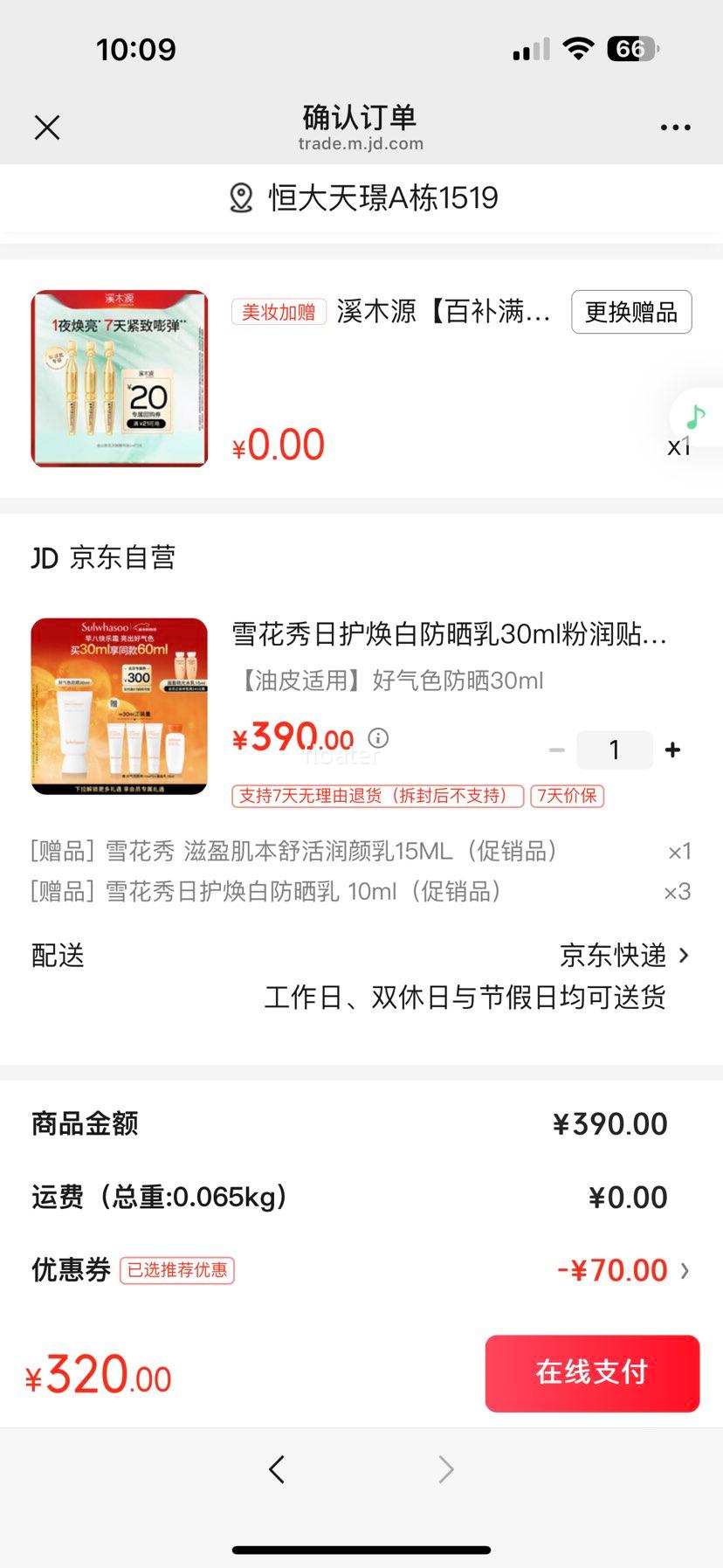This screenshot has height=1568, width=723.
Task: Tap the 更换赠品 change gift button
Action: pos(630,312)
